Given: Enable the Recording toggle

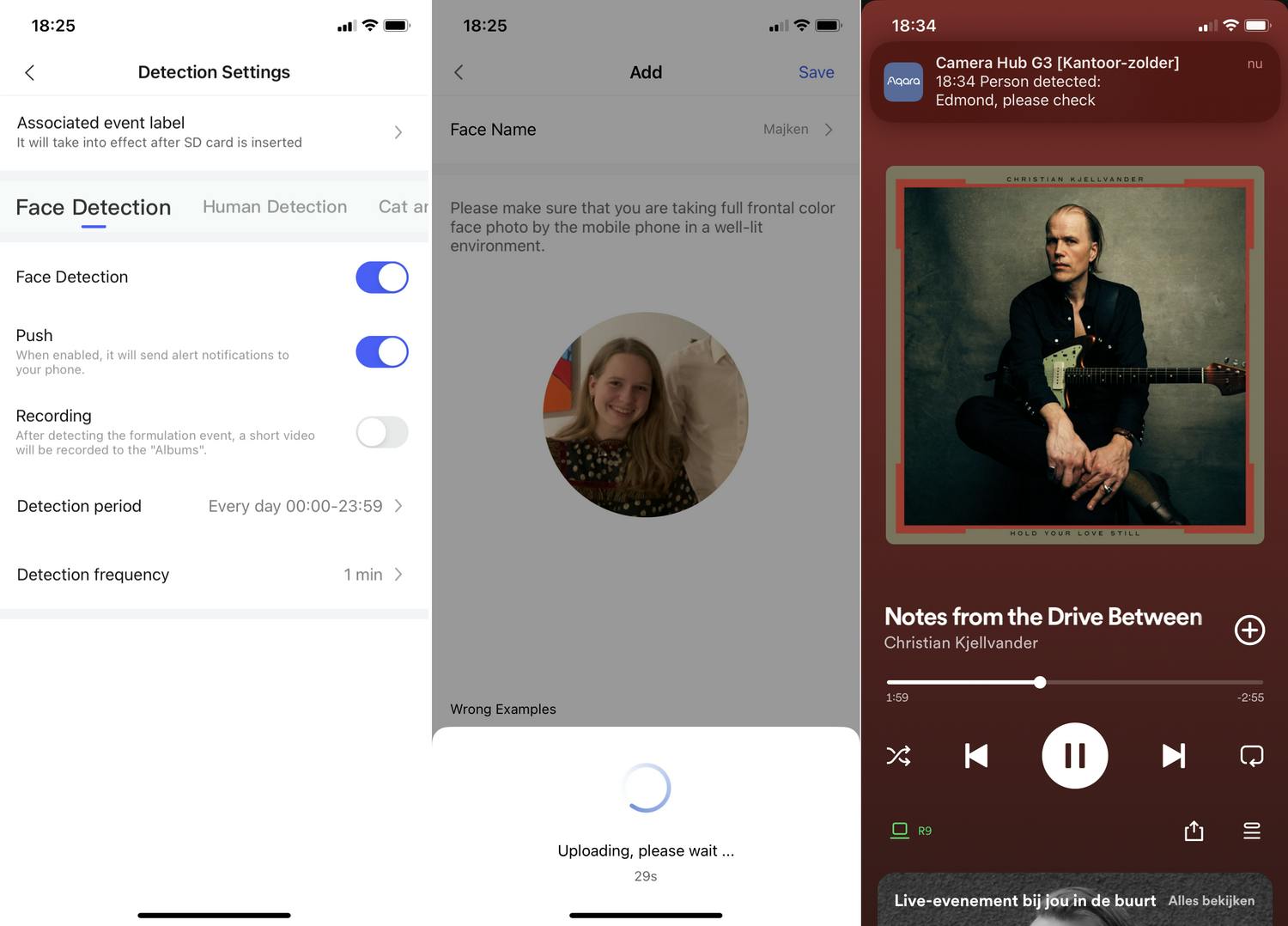Looking at the screenshot, I should [381, 432].
